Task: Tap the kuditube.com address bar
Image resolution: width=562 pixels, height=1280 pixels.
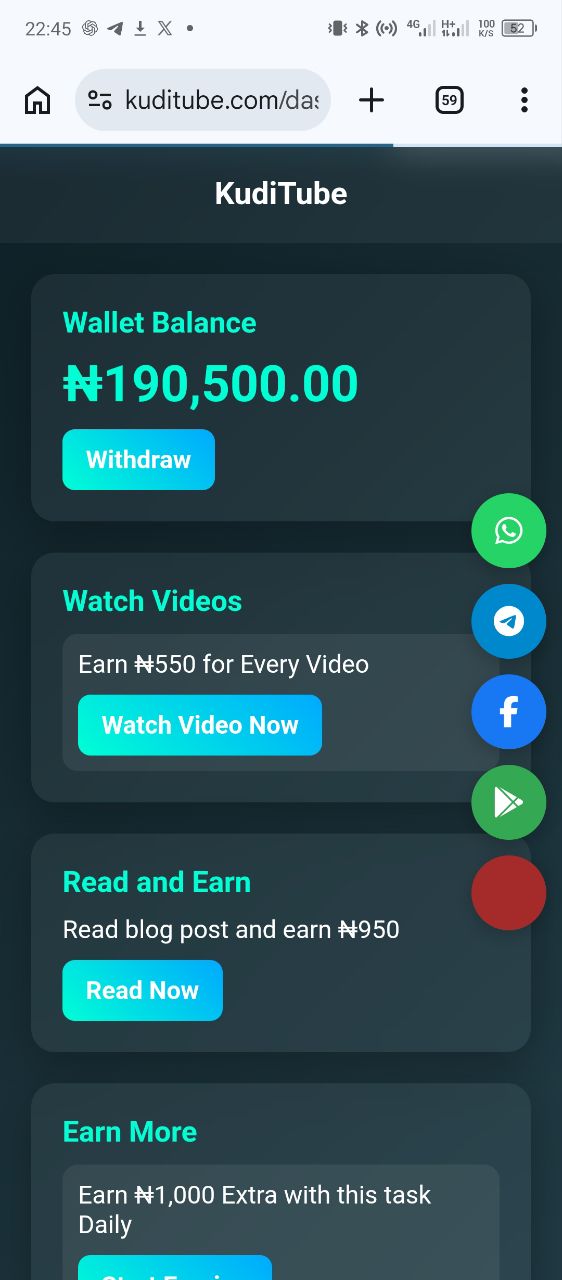Action: click(203, 100)
